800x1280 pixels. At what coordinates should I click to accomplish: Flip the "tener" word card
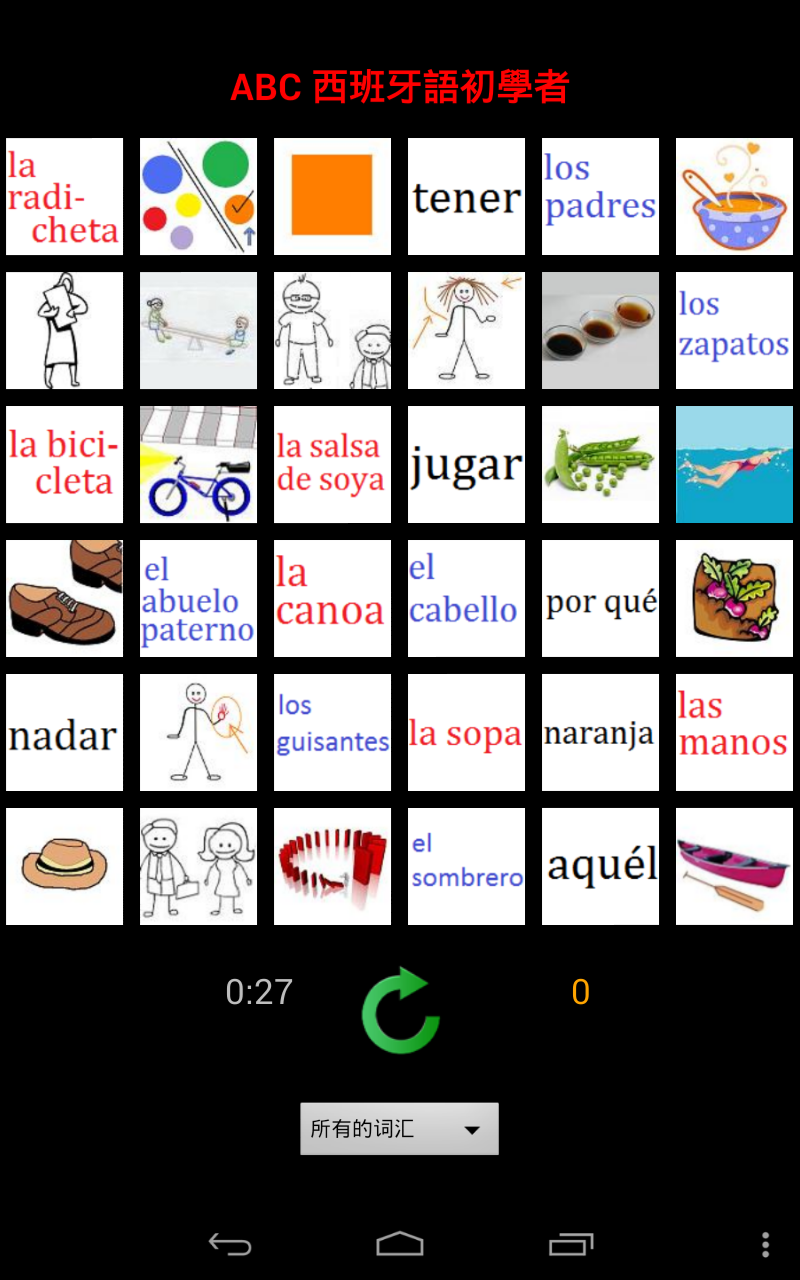(x=466, y=196)
